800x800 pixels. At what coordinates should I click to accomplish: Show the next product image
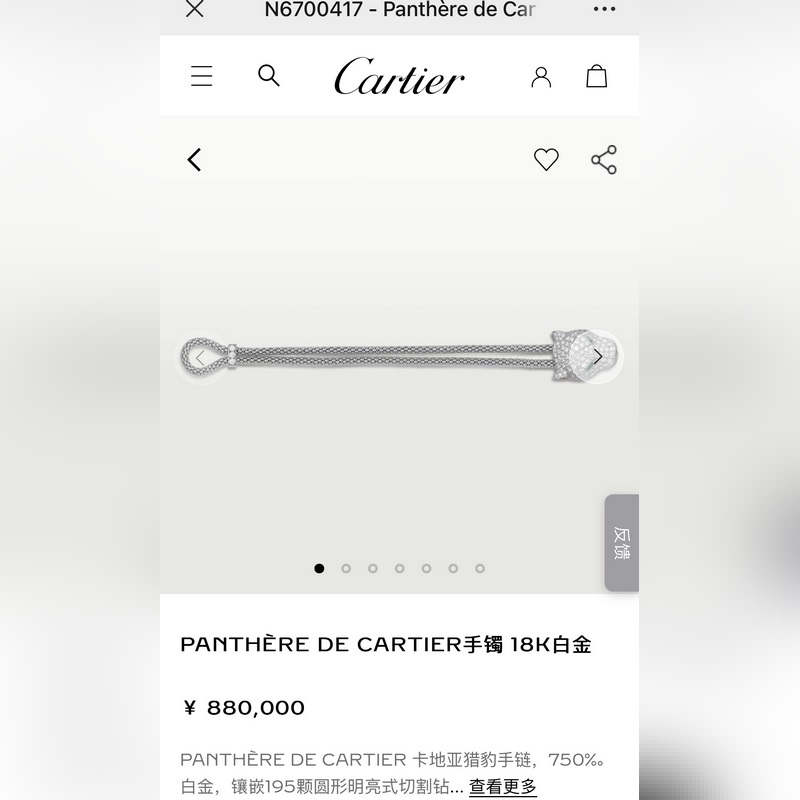(598, 357)
